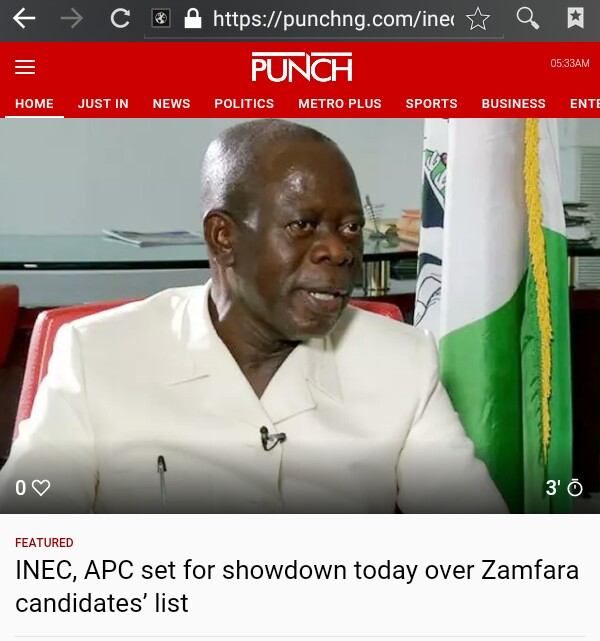Image resolution: width=600 pixels, height=641 pixels.
Task: Open the browser bookmarks list
Action: [x=575, y=18]
